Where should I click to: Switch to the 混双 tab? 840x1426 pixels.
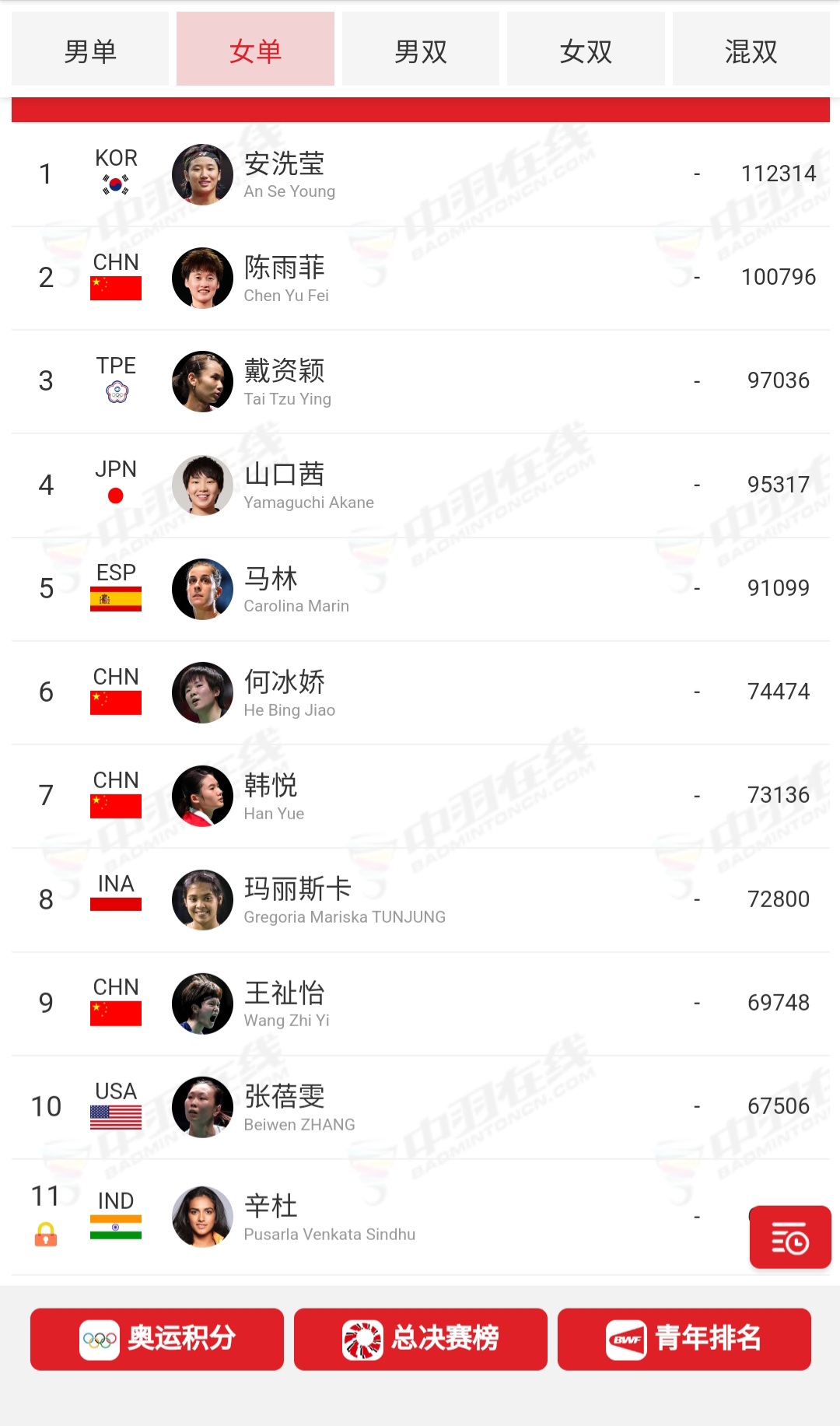[751, 51]
